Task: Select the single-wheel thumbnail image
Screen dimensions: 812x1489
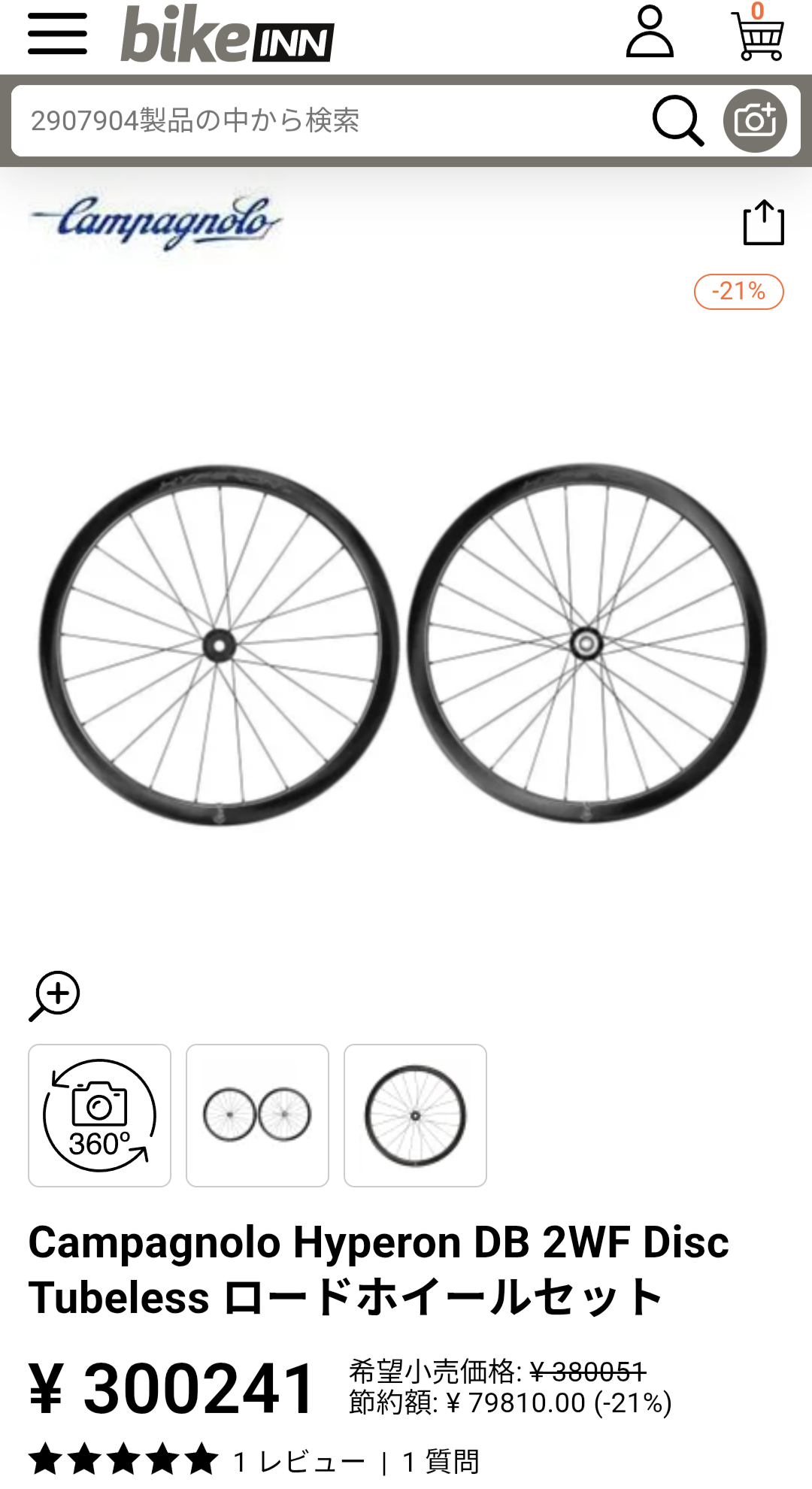Action: click(415, 1115)
